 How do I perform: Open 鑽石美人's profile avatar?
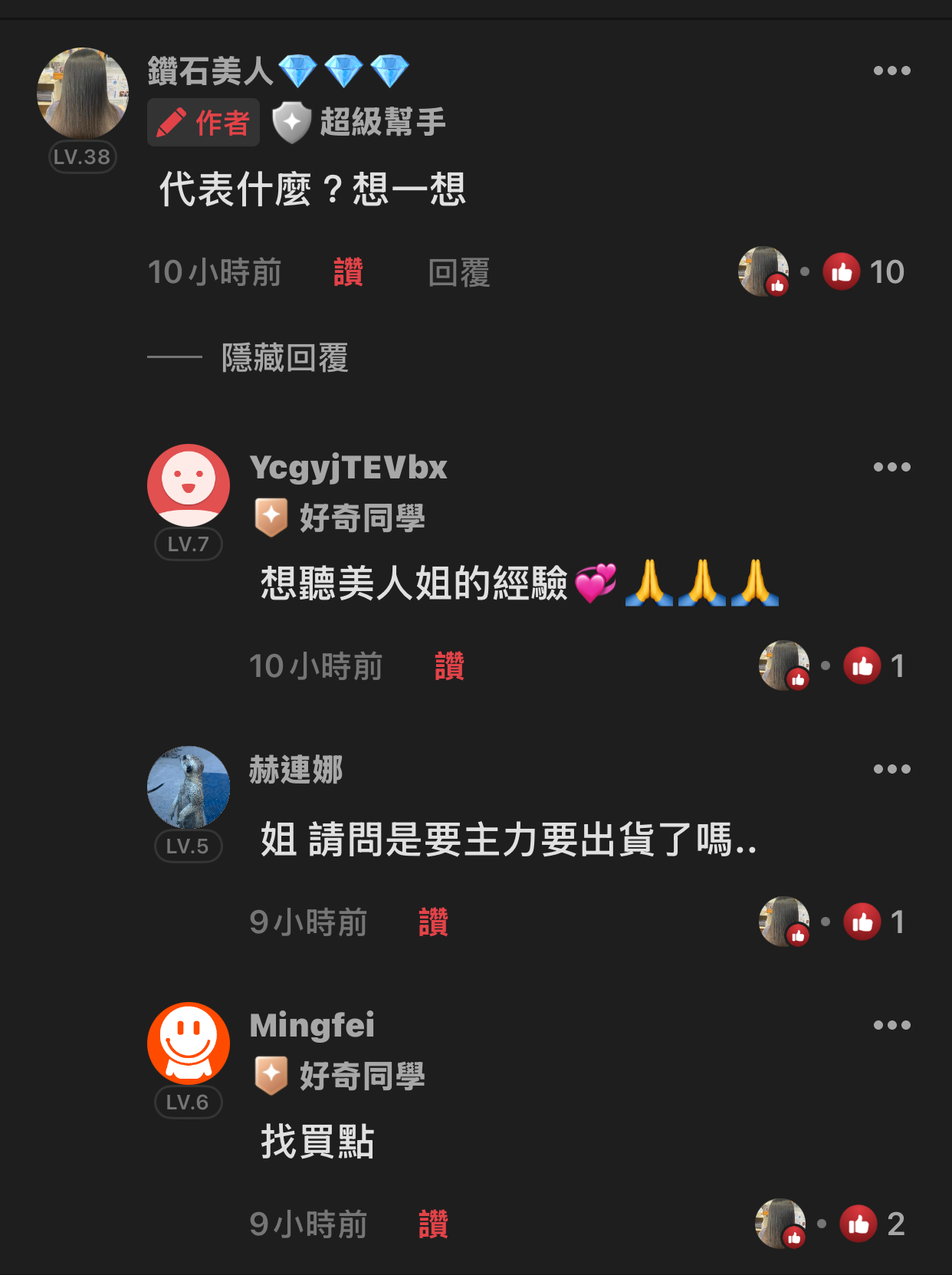83,94
